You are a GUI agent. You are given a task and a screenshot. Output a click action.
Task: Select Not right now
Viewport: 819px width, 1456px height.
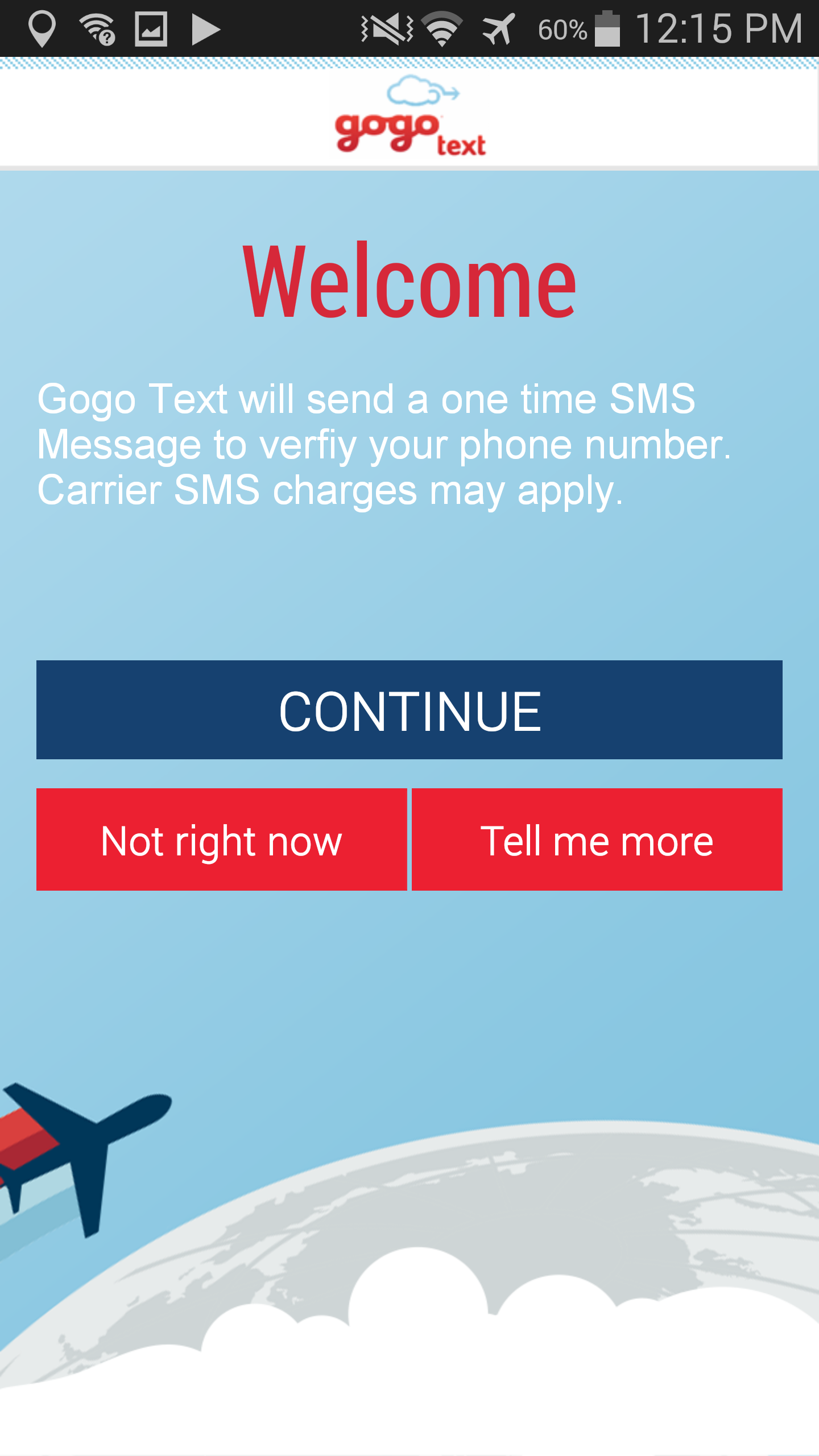(222, 839)
